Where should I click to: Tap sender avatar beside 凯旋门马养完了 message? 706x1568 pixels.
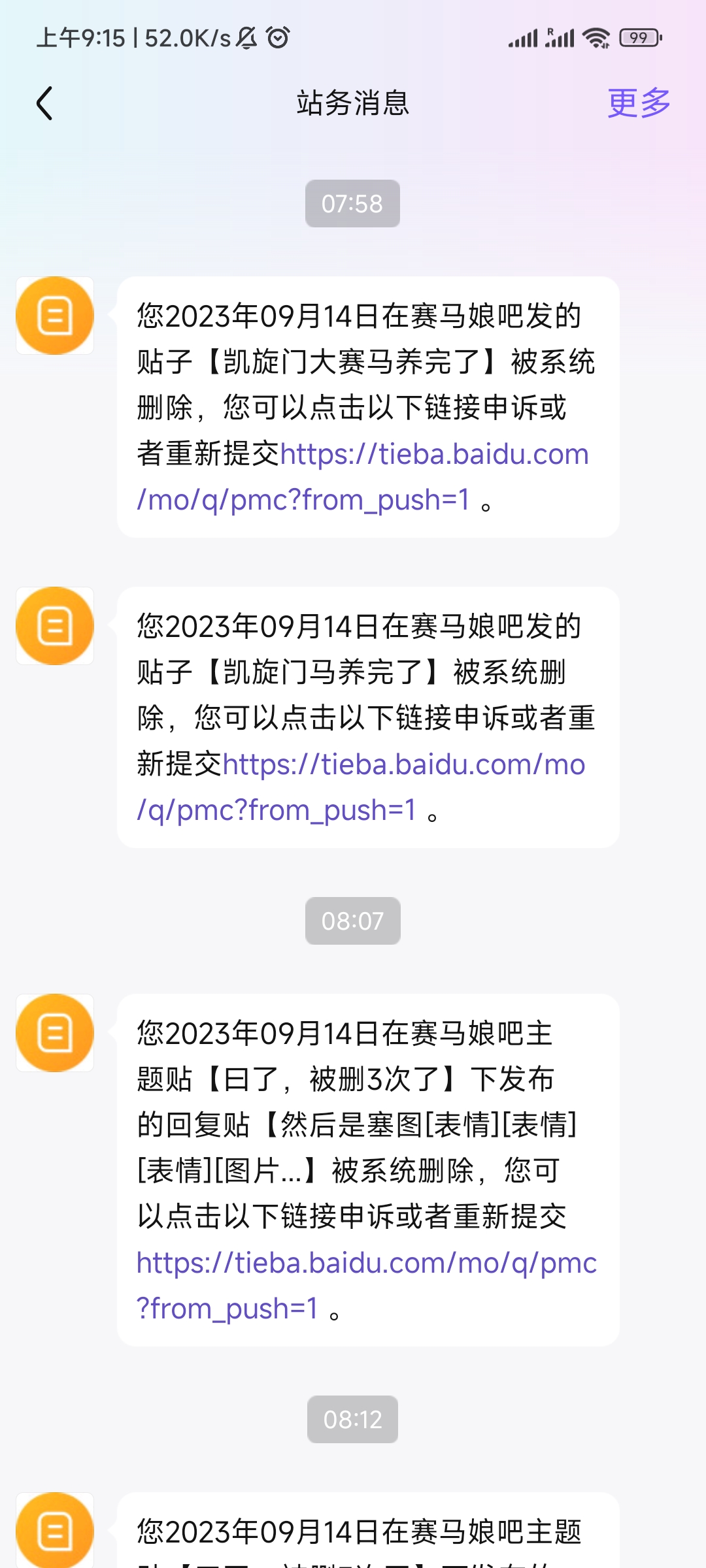point(55,626)
